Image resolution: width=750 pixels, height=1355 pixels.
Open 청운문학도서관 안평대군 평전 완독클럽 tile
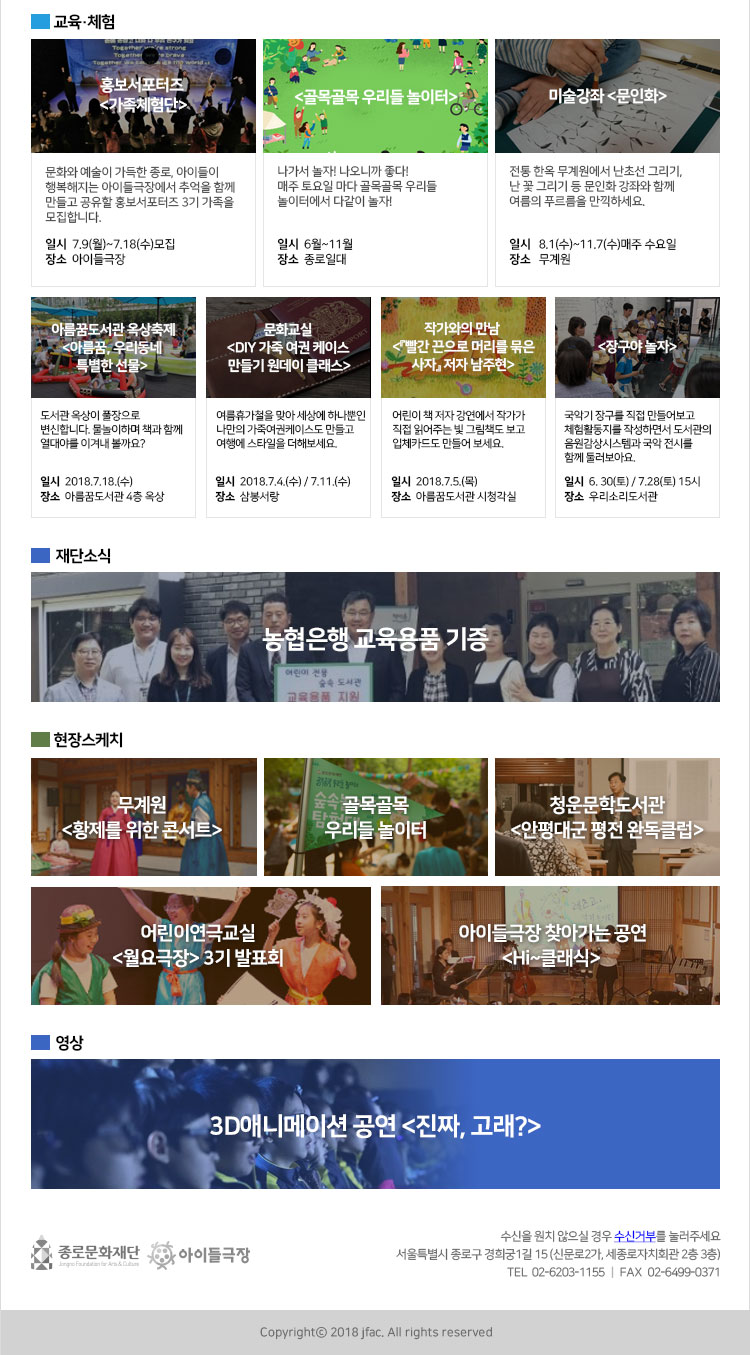pyautogui.click(x=607, y=817)
